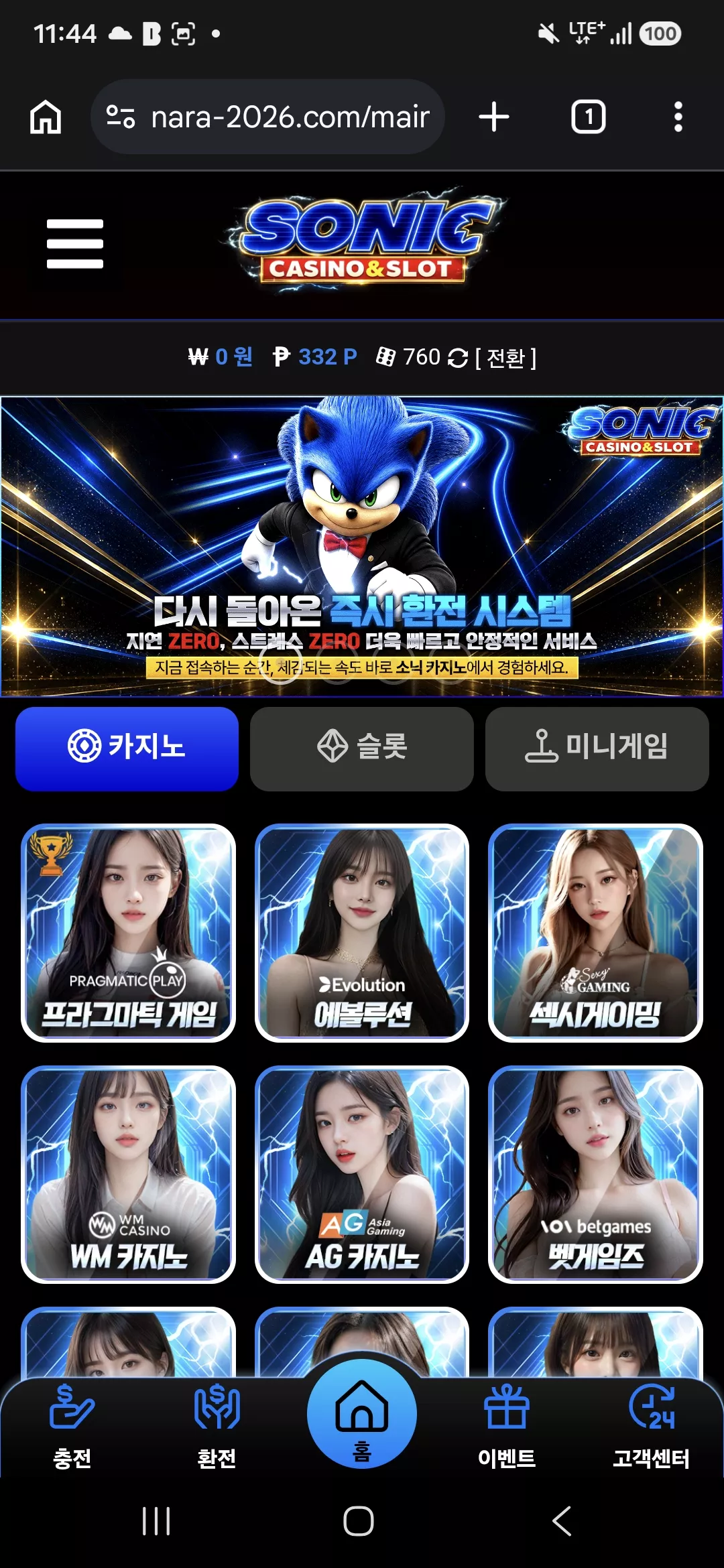Viewport: 724px width, 1568px height.
Task: Open the 프라그마틱 게임 card
Action: pyautogui.click(x=129, y=933)
